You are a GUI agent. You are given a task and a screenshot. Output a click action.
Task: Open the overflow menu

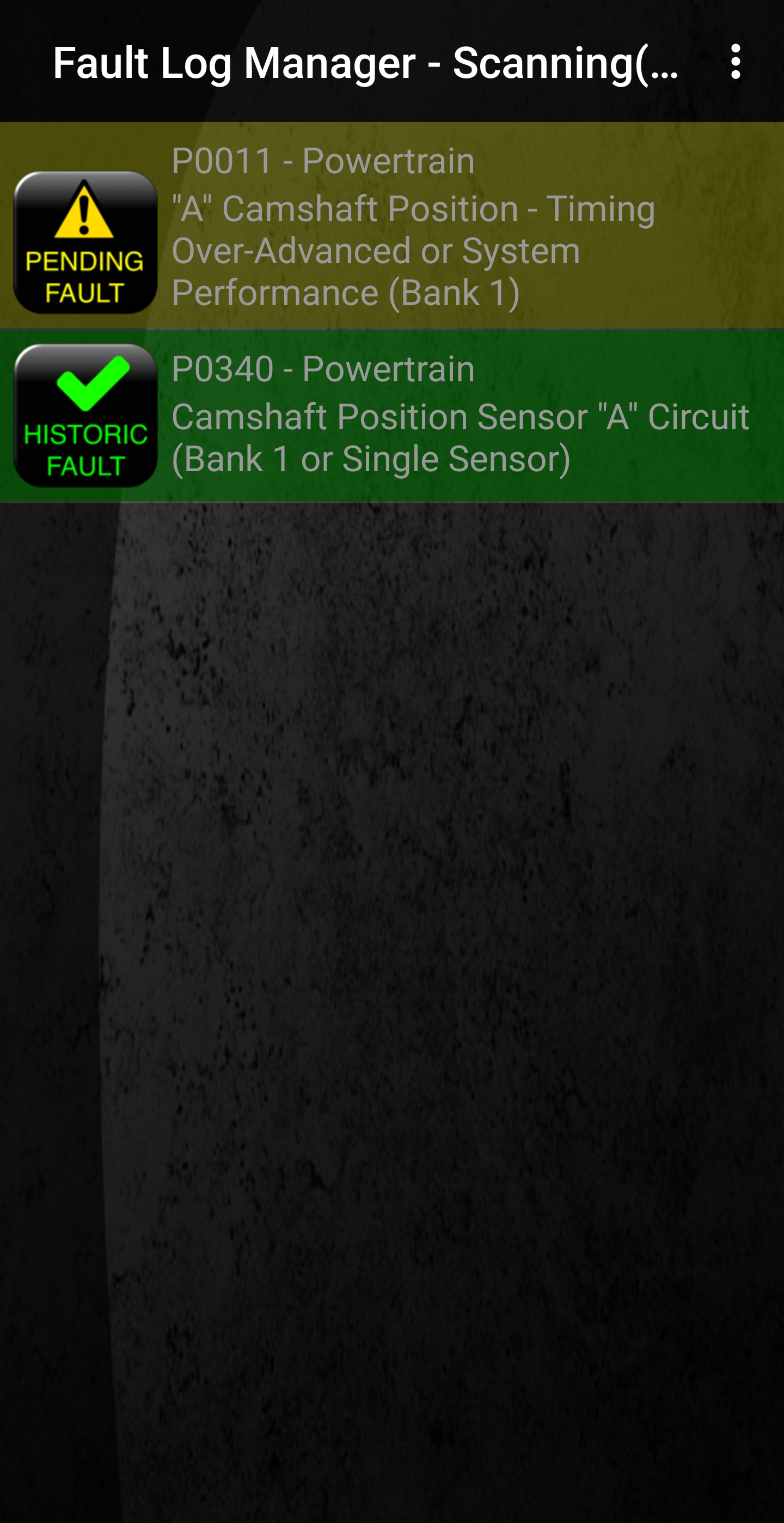click(735, 62)
